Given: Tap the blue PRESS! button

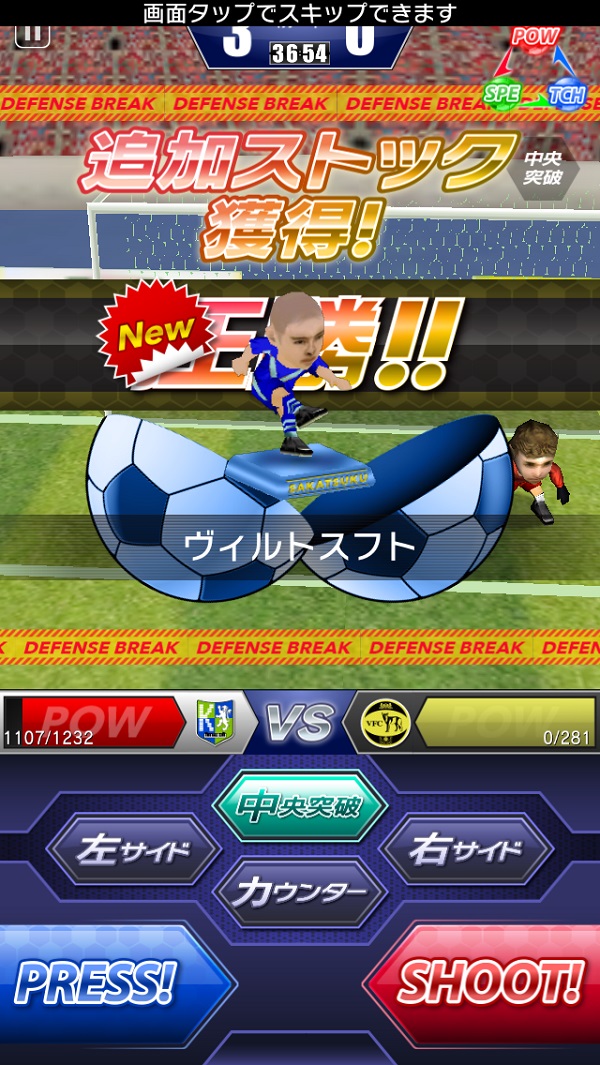Looking at the screenshot, I should 100,982.
